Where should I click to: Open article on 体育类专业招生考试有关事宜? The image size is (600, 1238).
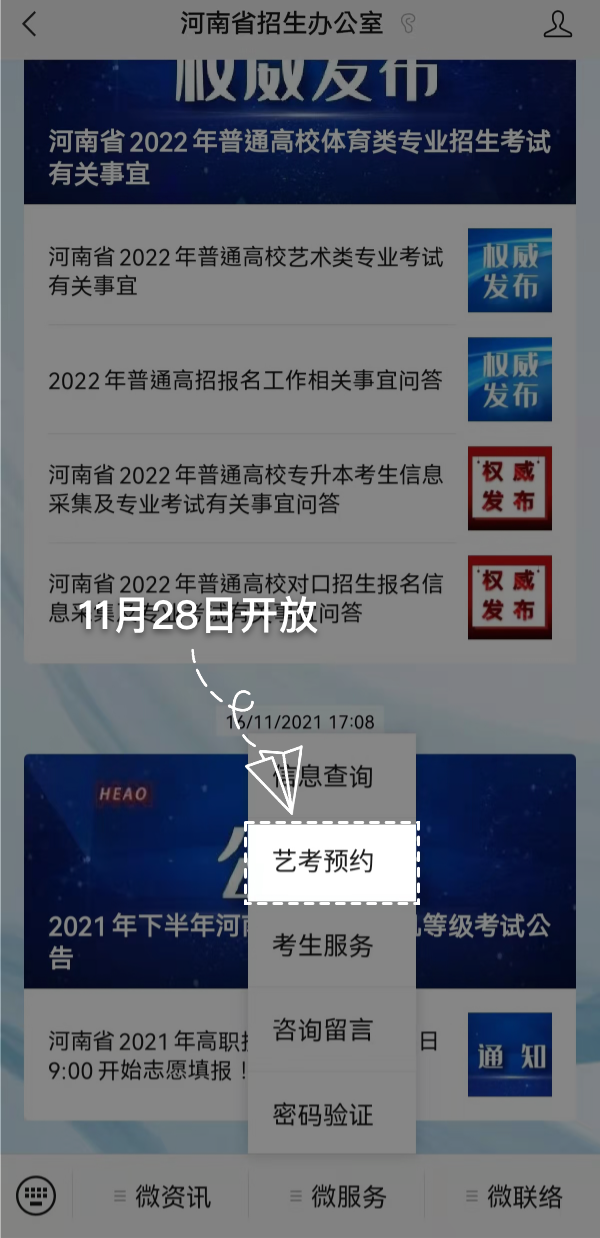(299, 155)
